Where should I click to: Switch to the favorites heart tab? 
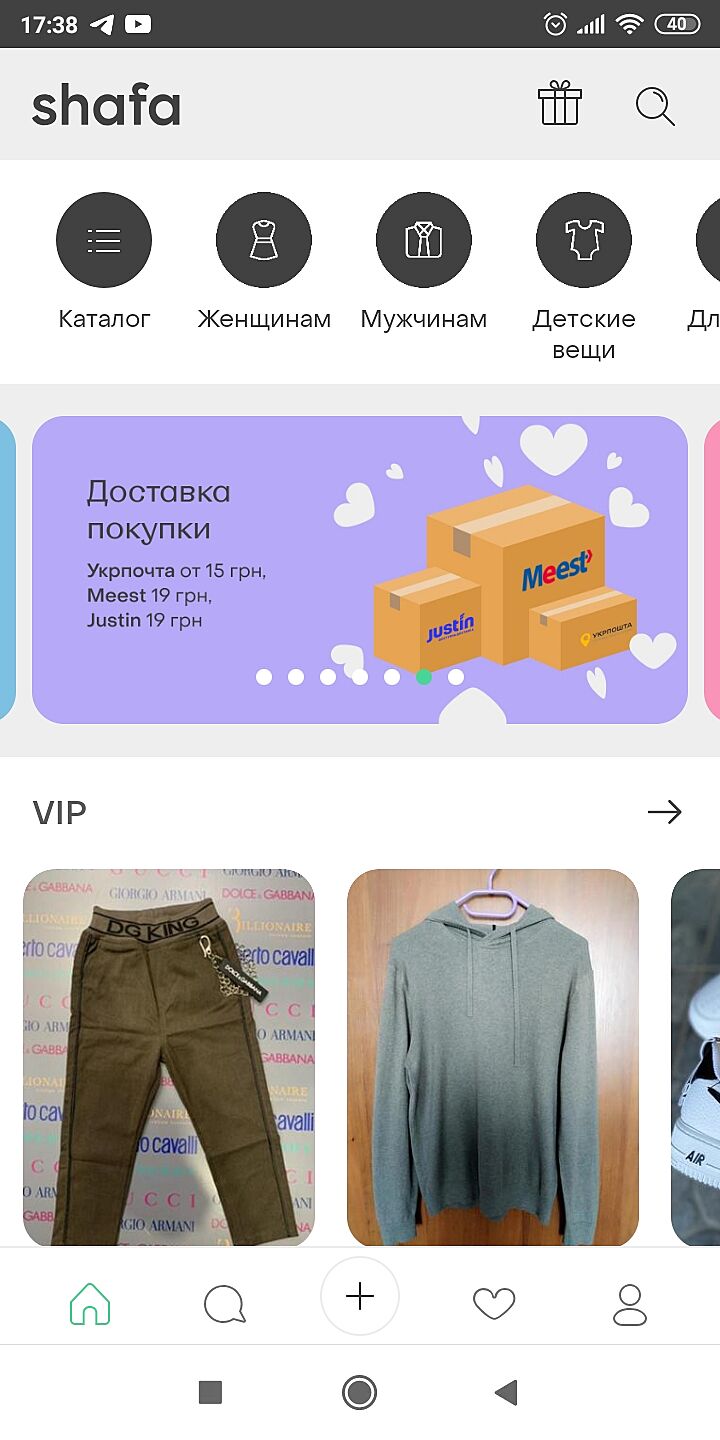[x=493, y=1304]
